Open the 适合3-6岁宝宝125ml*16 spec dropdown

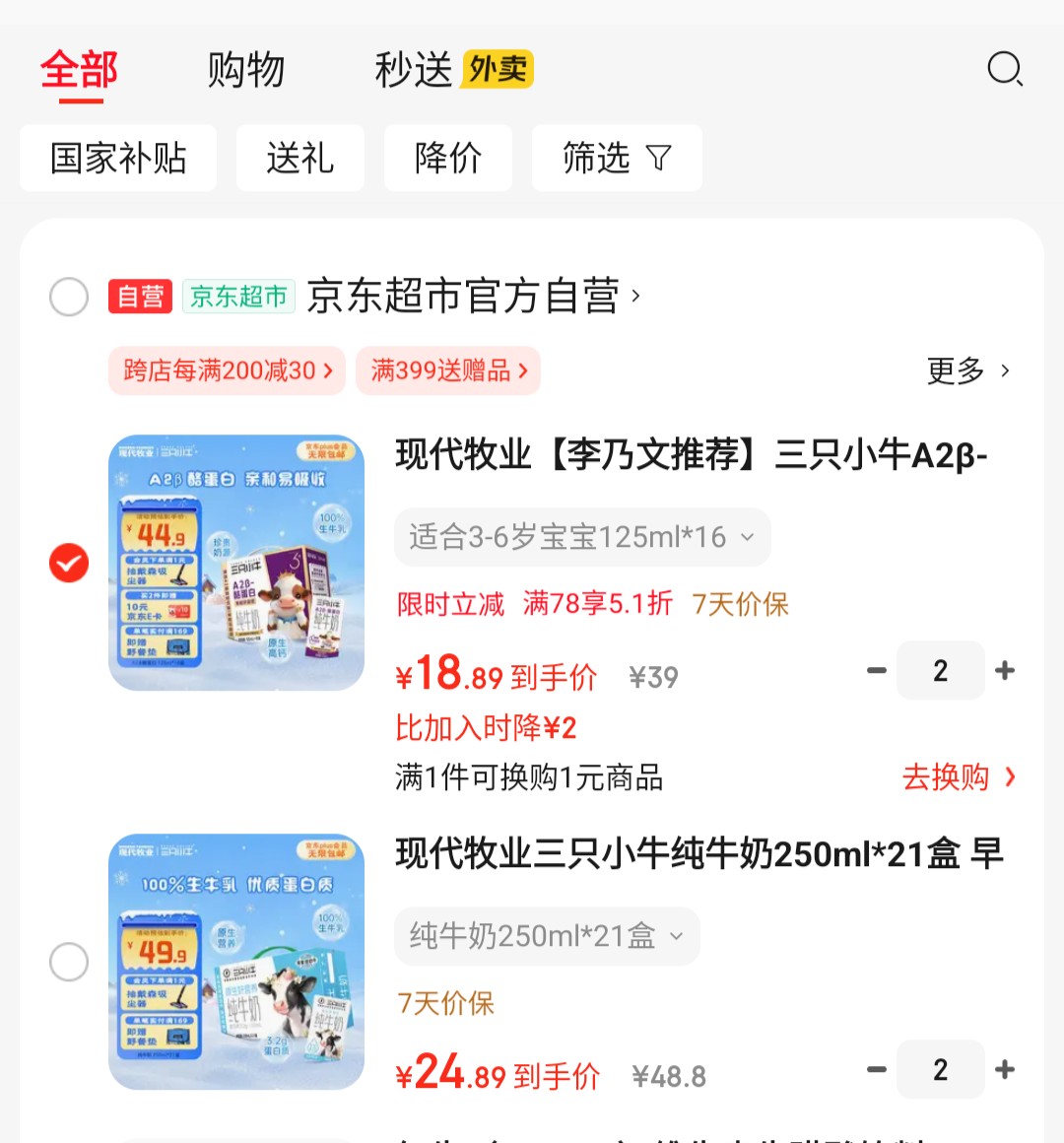[x=582, y=537]
